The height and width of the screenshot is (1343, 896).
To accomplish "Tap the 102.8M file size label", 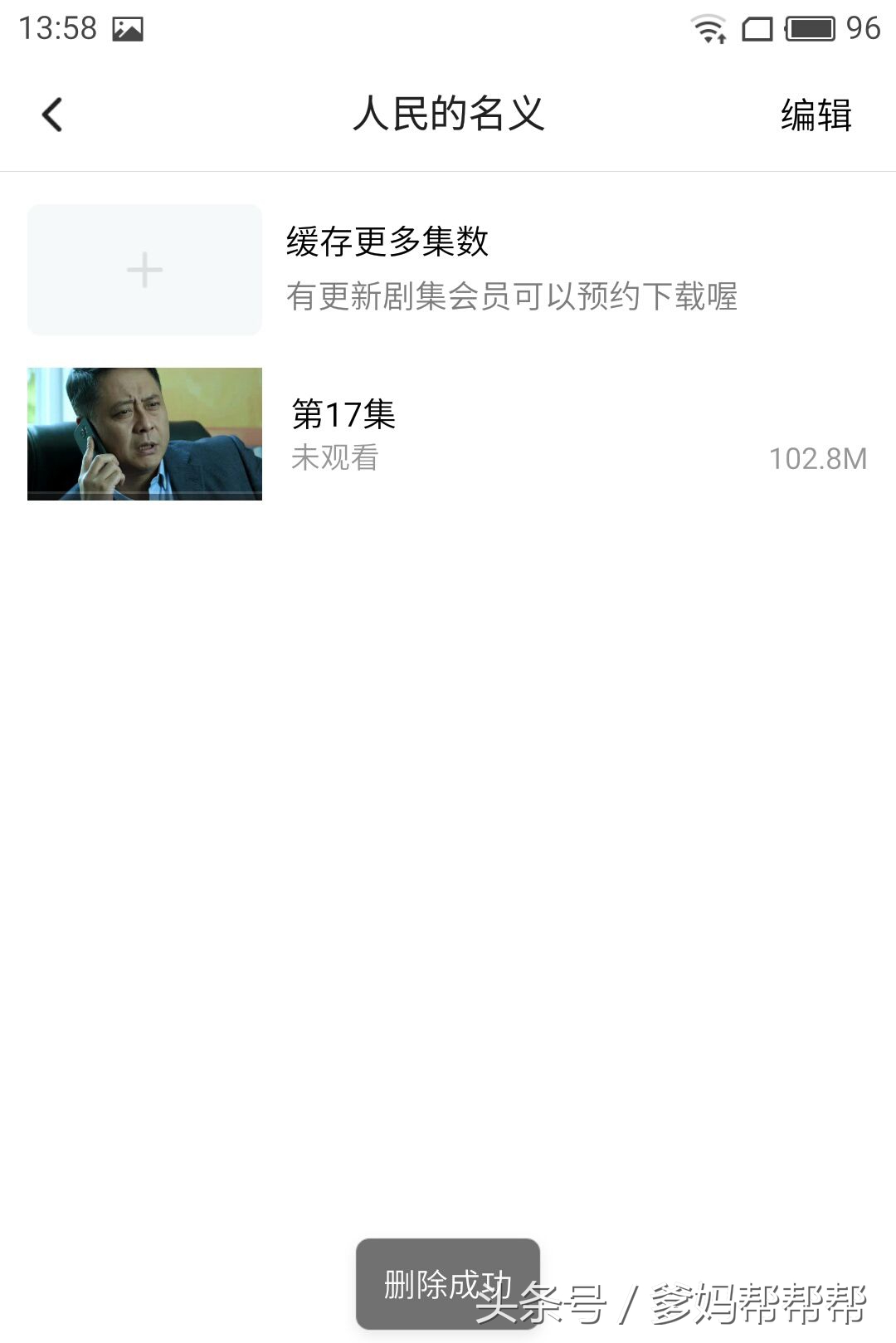I will point(817,457).
